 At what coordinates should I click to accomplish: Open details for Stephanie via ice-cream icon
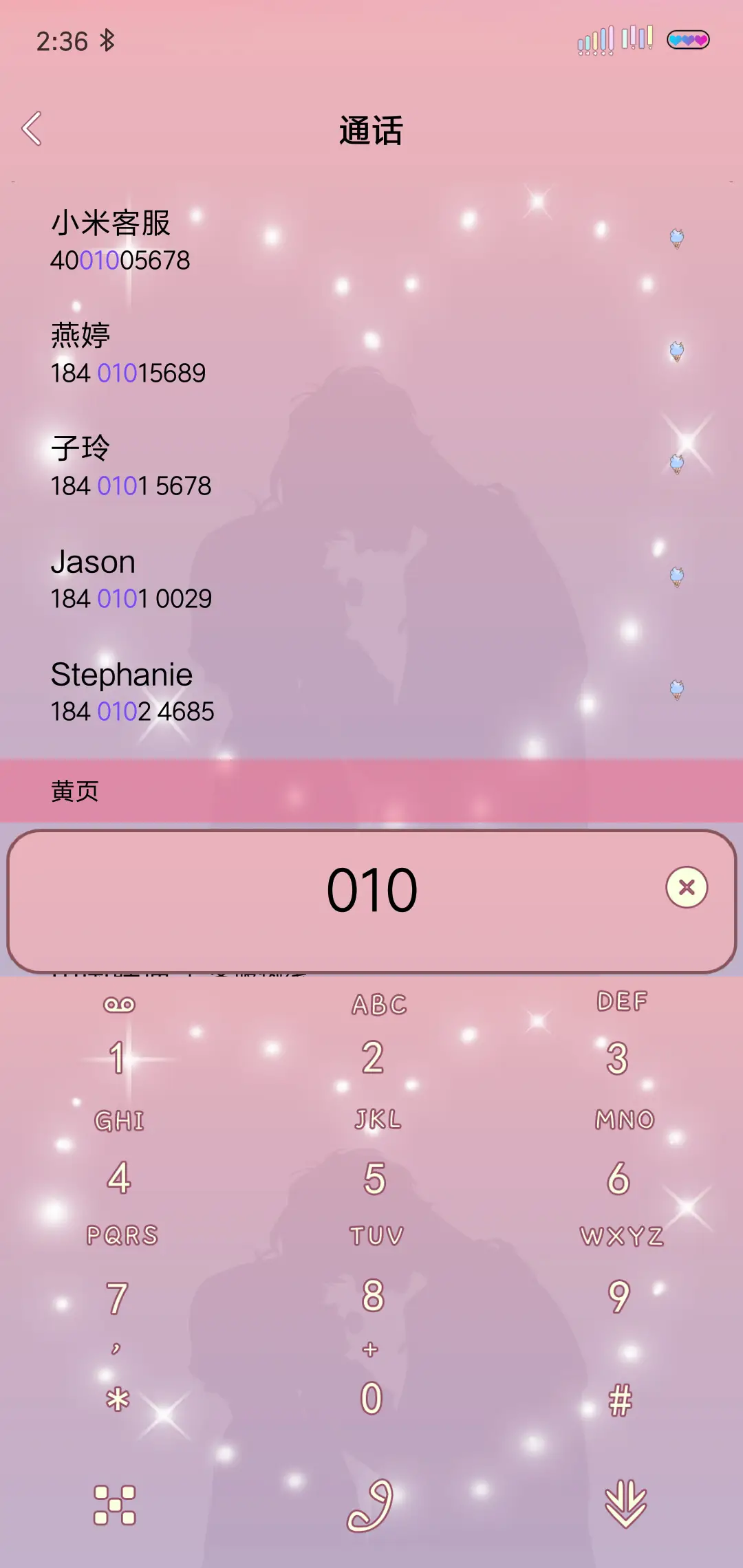point(678,688)
